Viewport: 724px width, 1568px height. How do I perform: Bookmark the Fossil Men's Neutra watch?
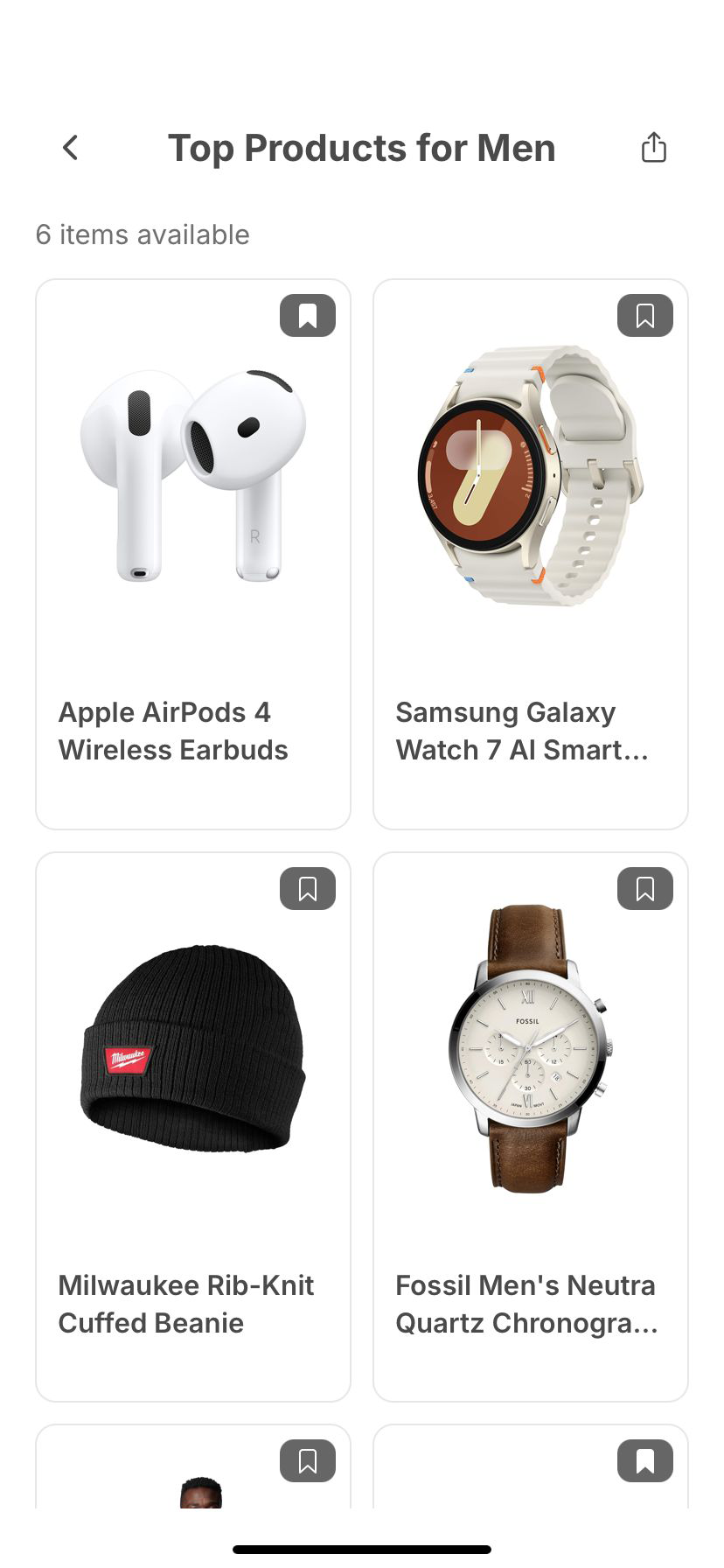[x=645, y=889]
